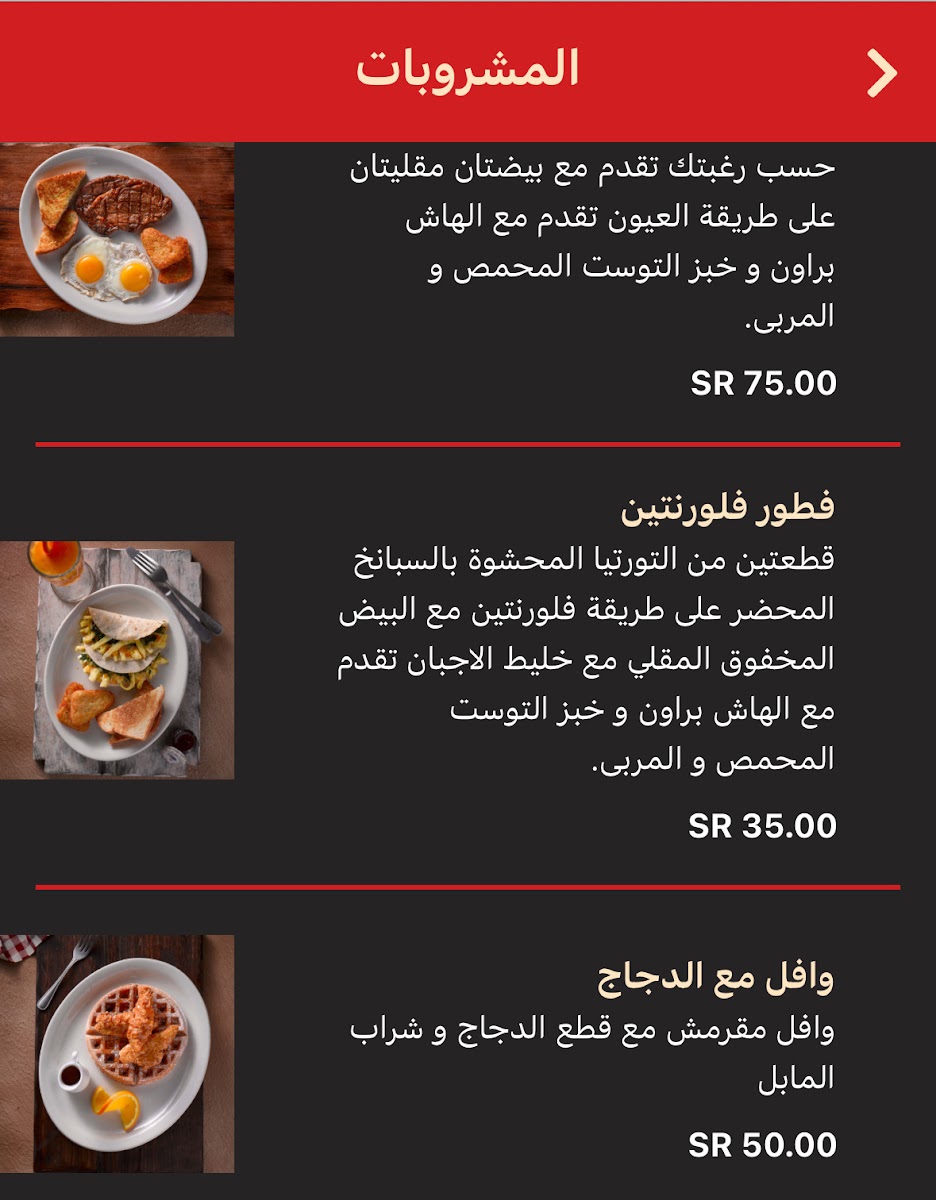
Task: Open the وافل مع الدجاج menu item
Action: tap(715, 977)
